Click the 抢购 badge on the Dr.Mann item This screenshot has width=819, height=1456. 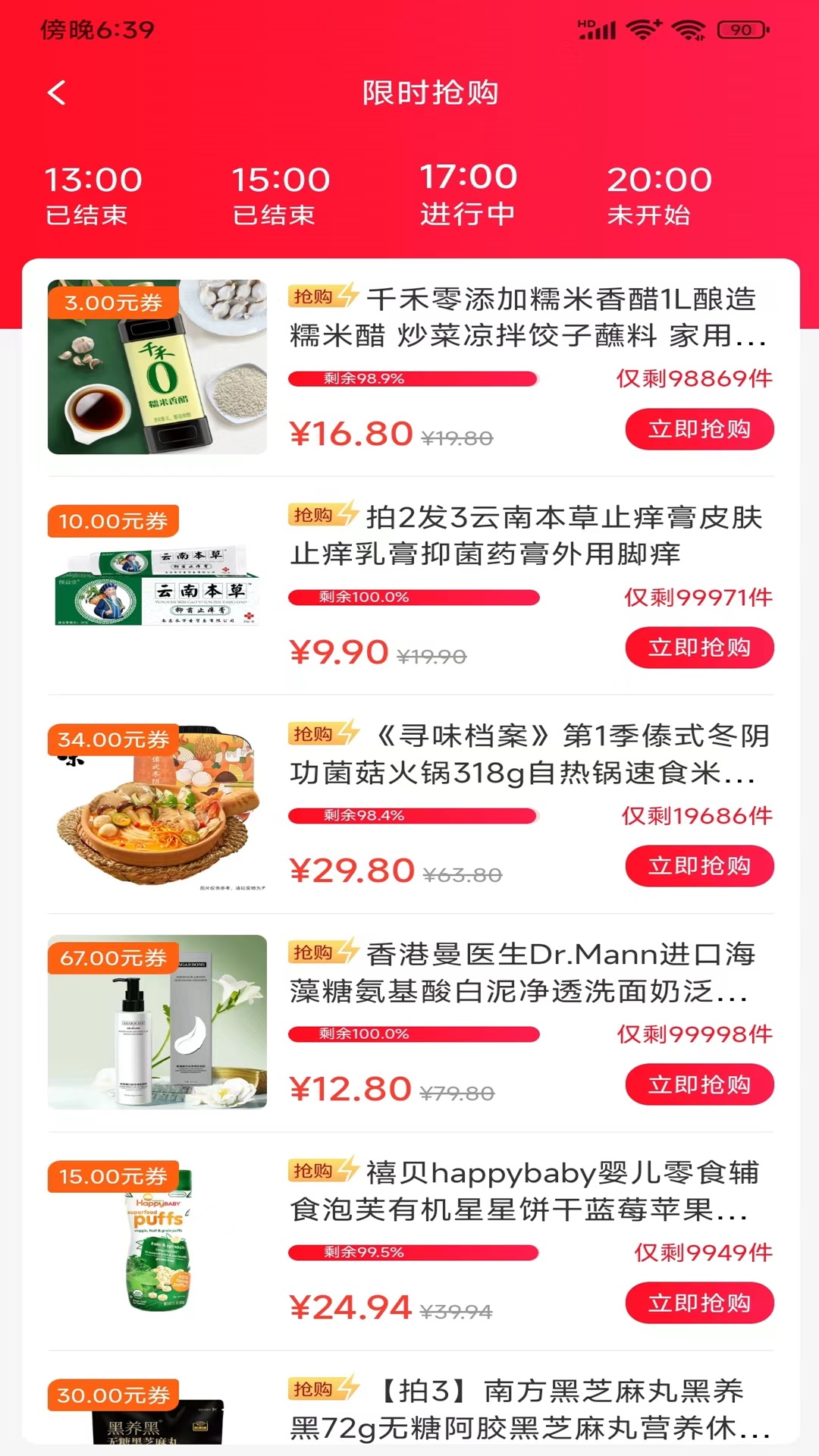click(315, 952)
